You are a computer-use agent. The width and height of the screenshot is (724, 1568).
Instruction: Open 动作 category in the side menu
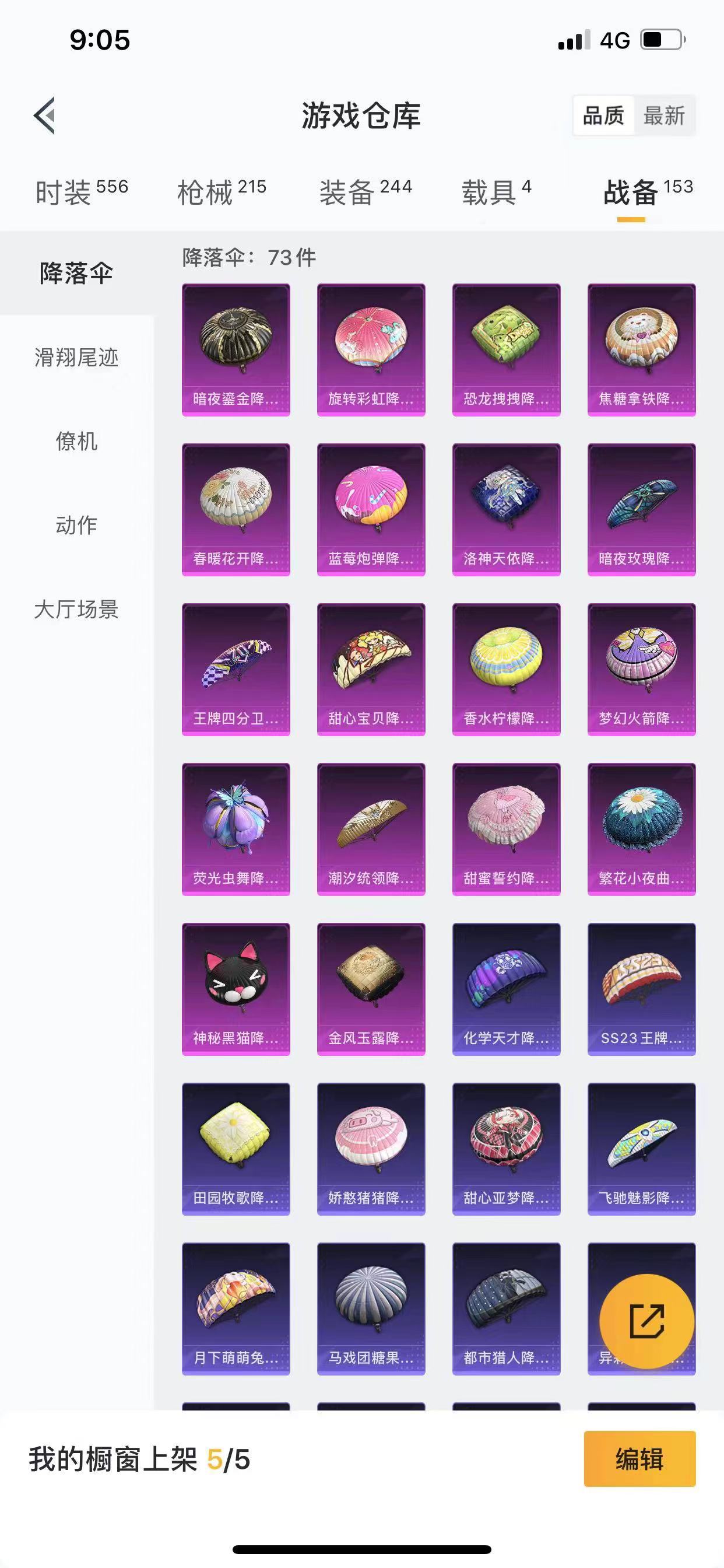77,526
